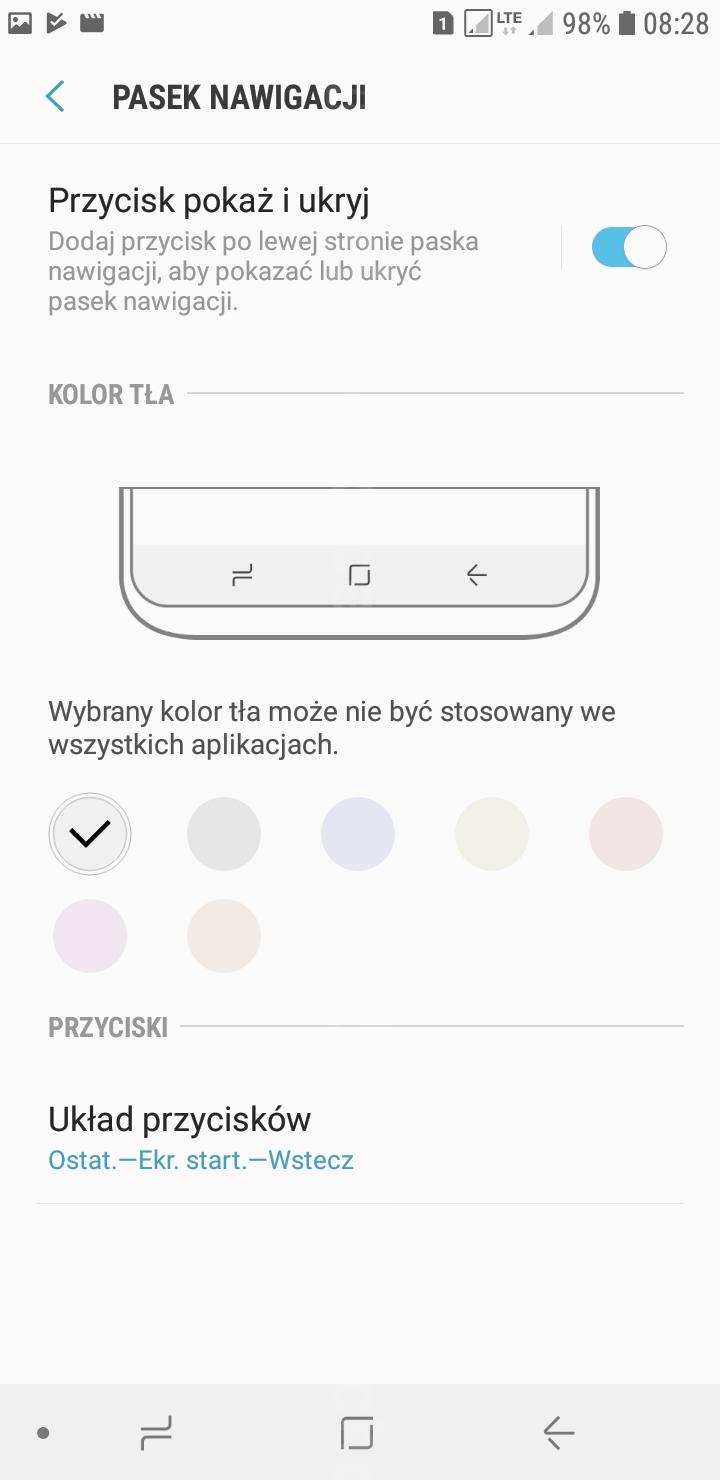720x1480 pixels.
Task: Select the pale cream background color
Action: click(x=492, y=834)
